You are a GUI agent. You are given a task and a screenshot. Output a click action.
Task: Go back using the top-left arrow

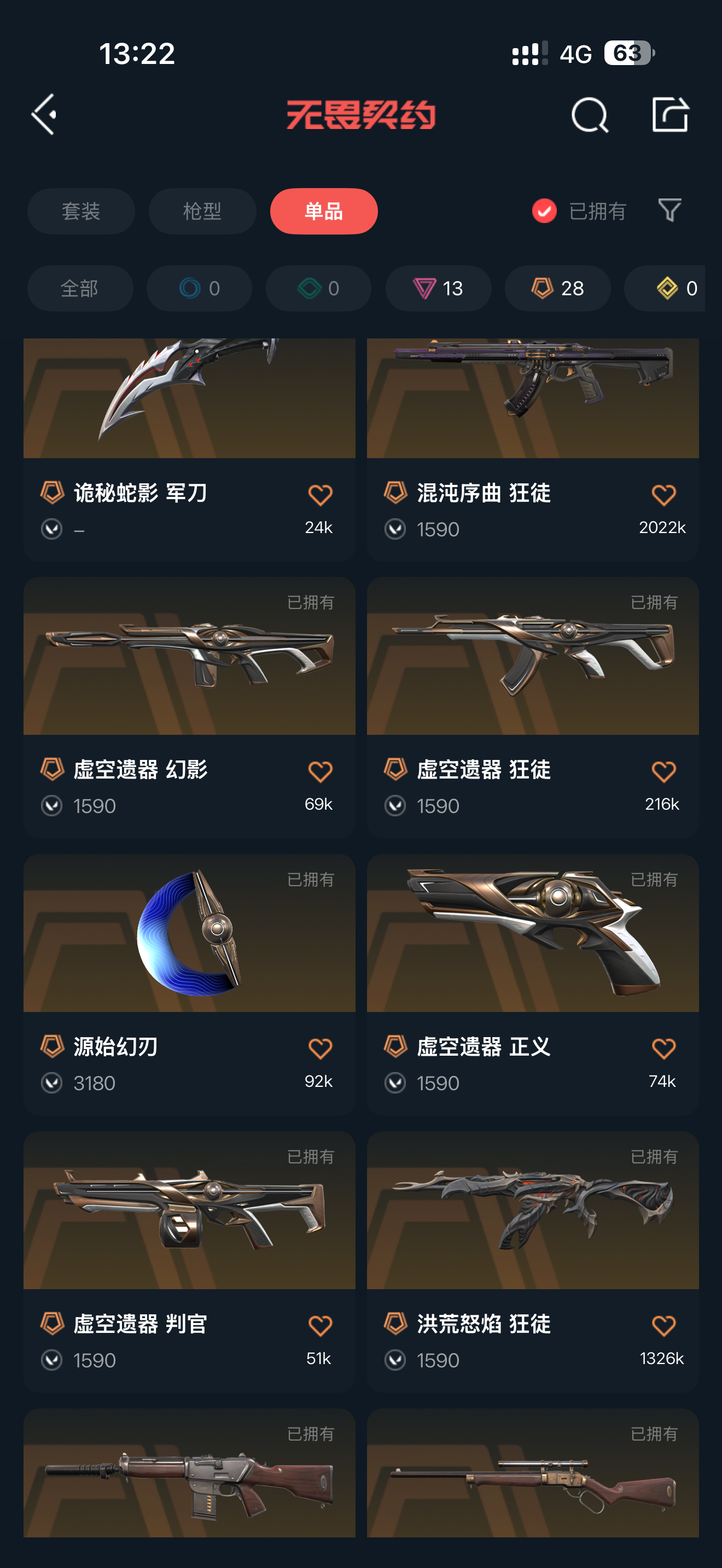44,114
